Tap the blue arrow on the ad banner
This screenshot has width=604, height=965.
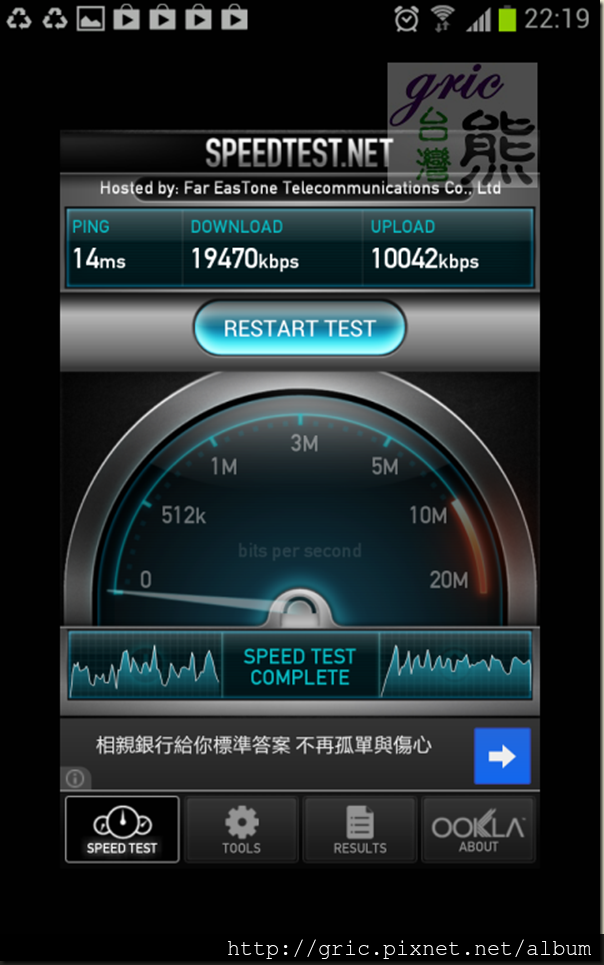tap(501, 756)
